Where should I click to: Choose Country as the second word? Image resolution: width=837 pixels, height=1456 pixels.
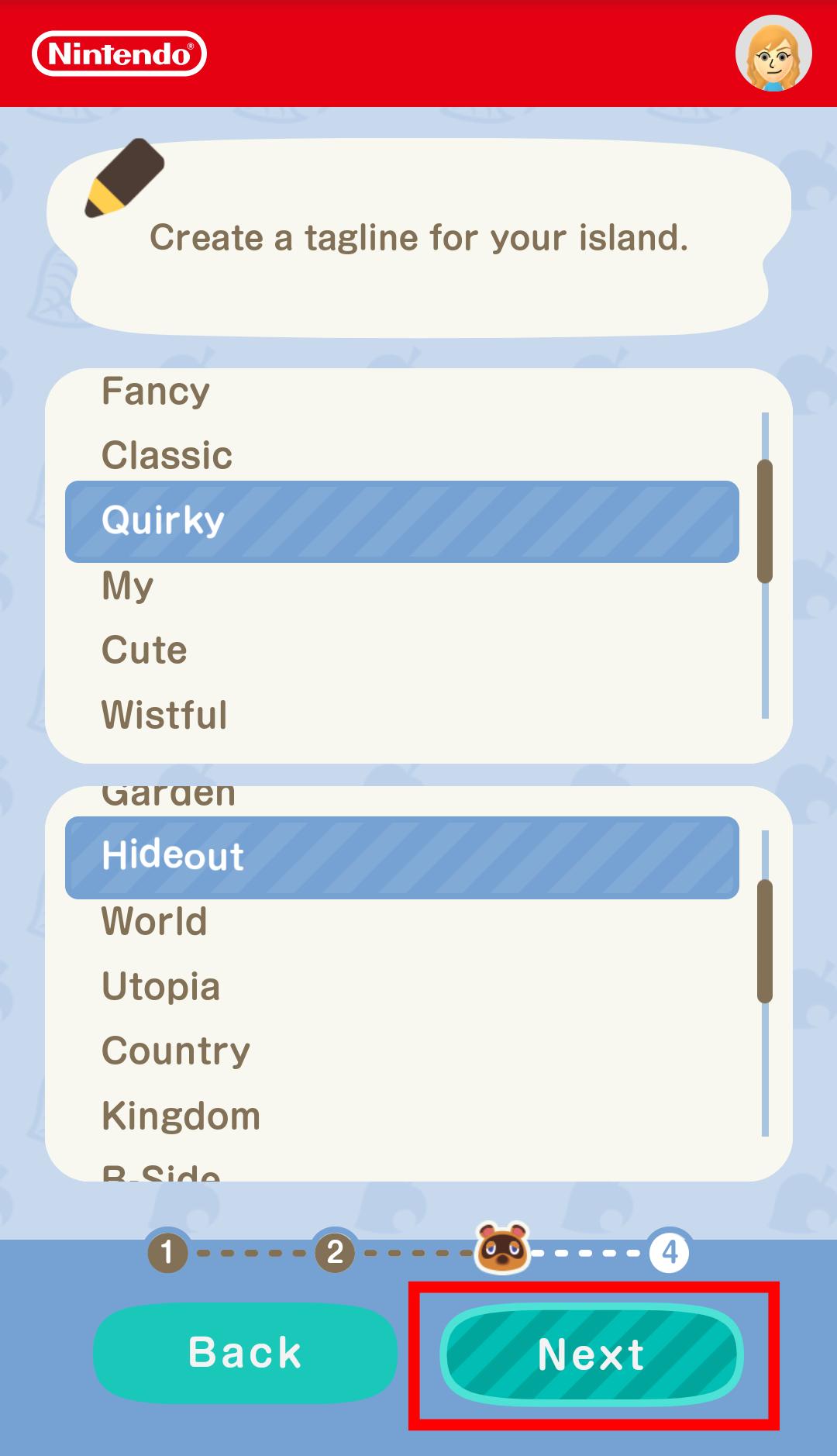[176, 1051]
